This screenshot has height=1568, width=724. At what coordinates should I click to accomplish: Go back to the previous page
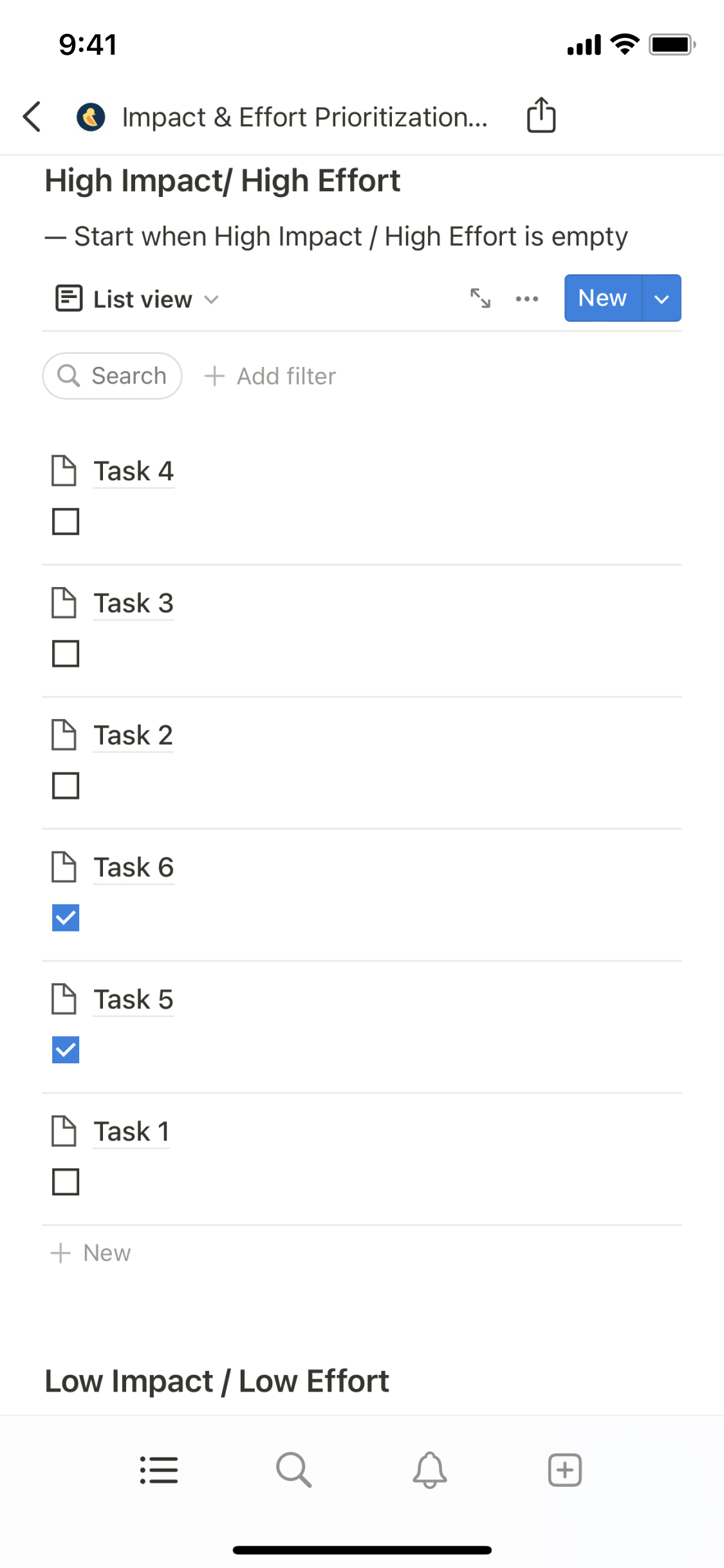(x=32, y=117)
